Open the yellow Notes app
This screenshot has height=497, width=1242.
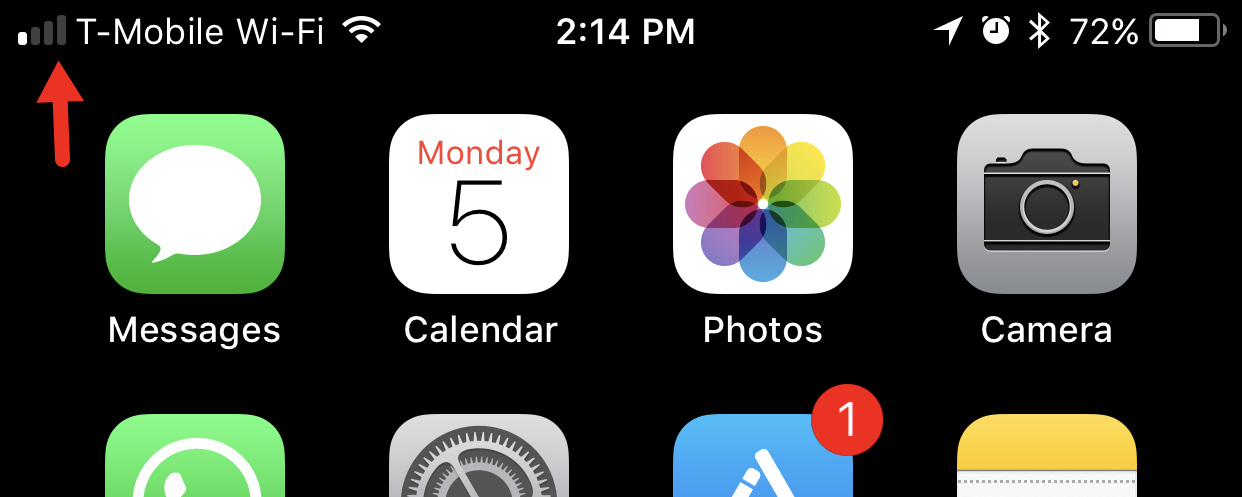tap(1047, 458)
